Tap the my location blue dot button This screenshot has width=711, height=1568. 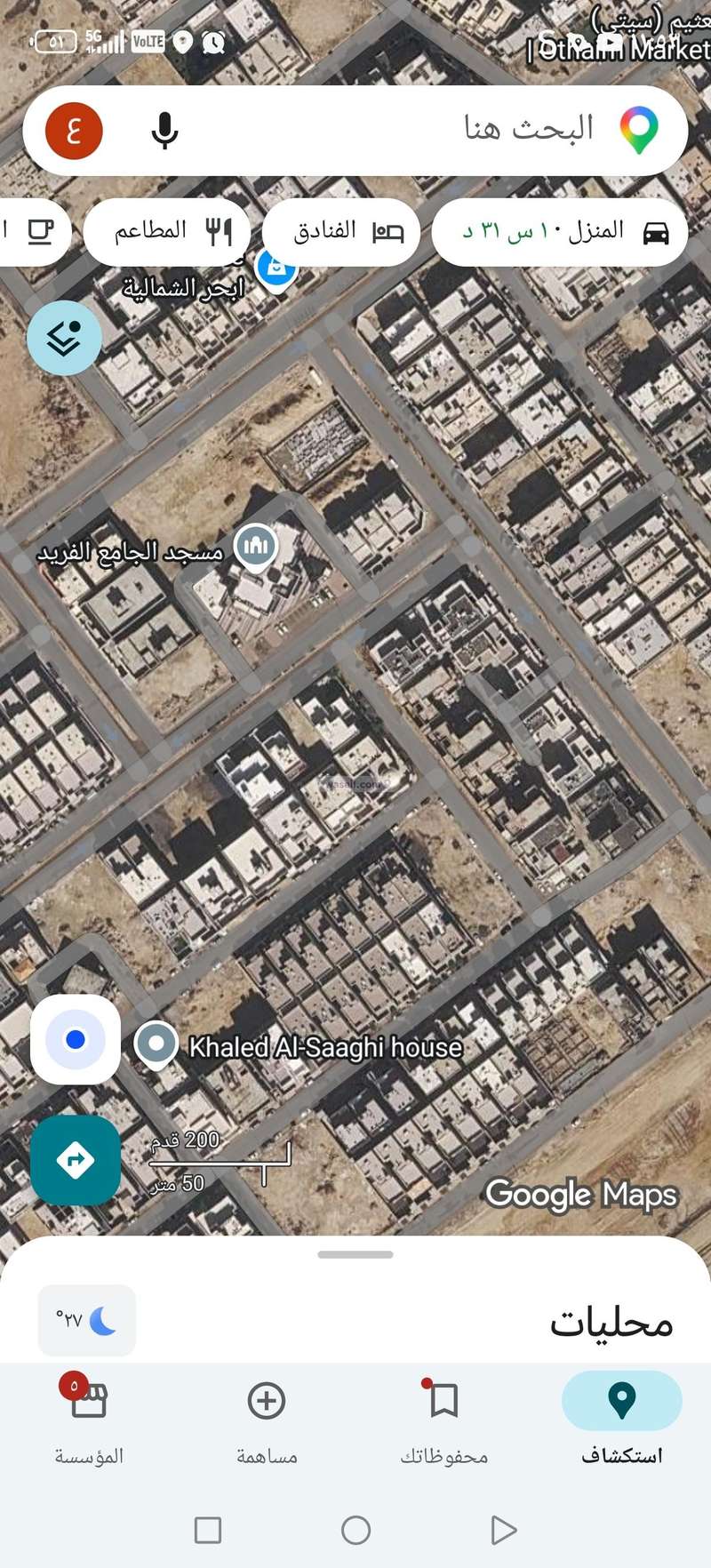pyautogui.click(x=75, y=1040)
